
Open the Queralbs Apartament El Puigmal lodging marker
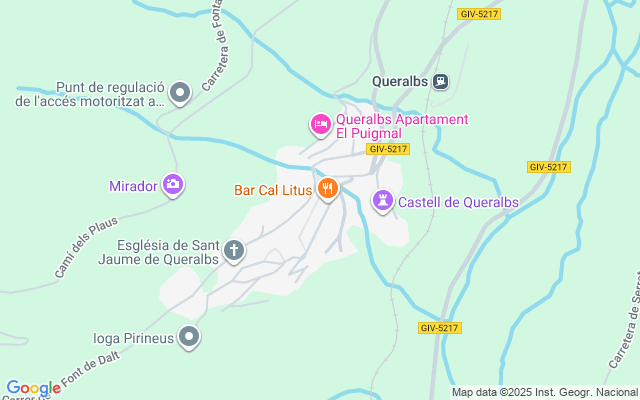tap(320, 125)
